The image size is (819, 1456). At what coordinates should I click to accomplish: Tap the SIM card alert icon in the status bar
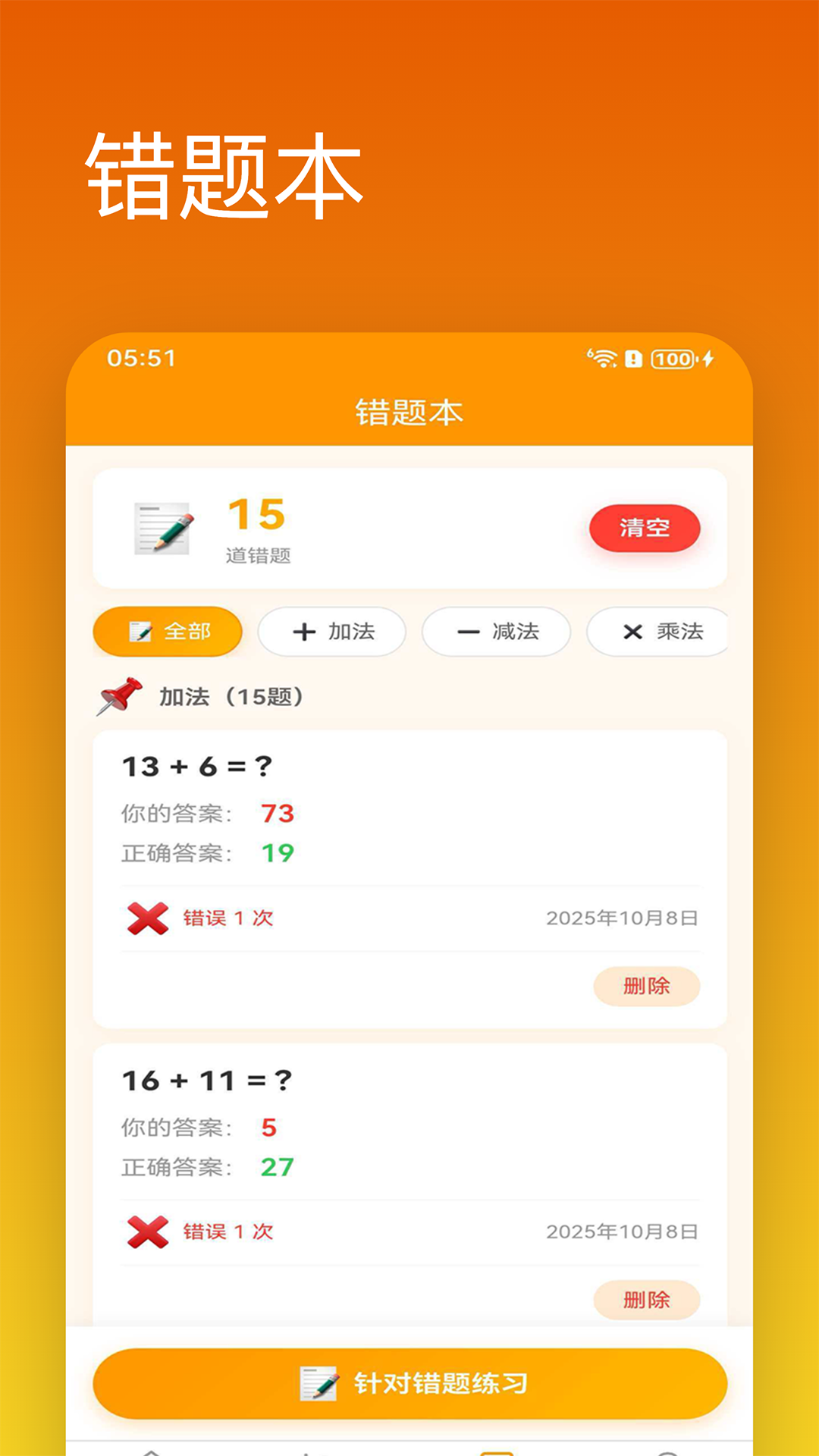[632, 357]
